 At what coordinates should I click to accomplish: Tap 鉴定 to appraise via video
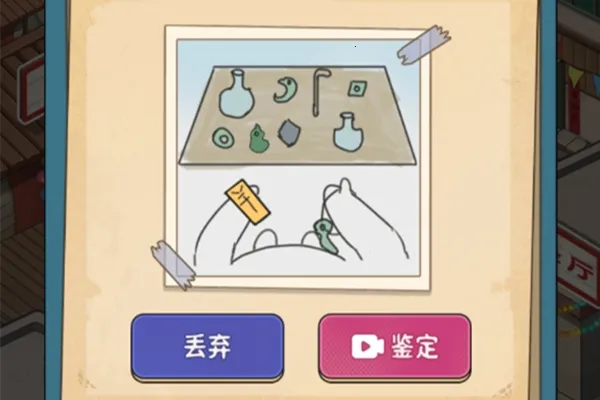[394, 346]
